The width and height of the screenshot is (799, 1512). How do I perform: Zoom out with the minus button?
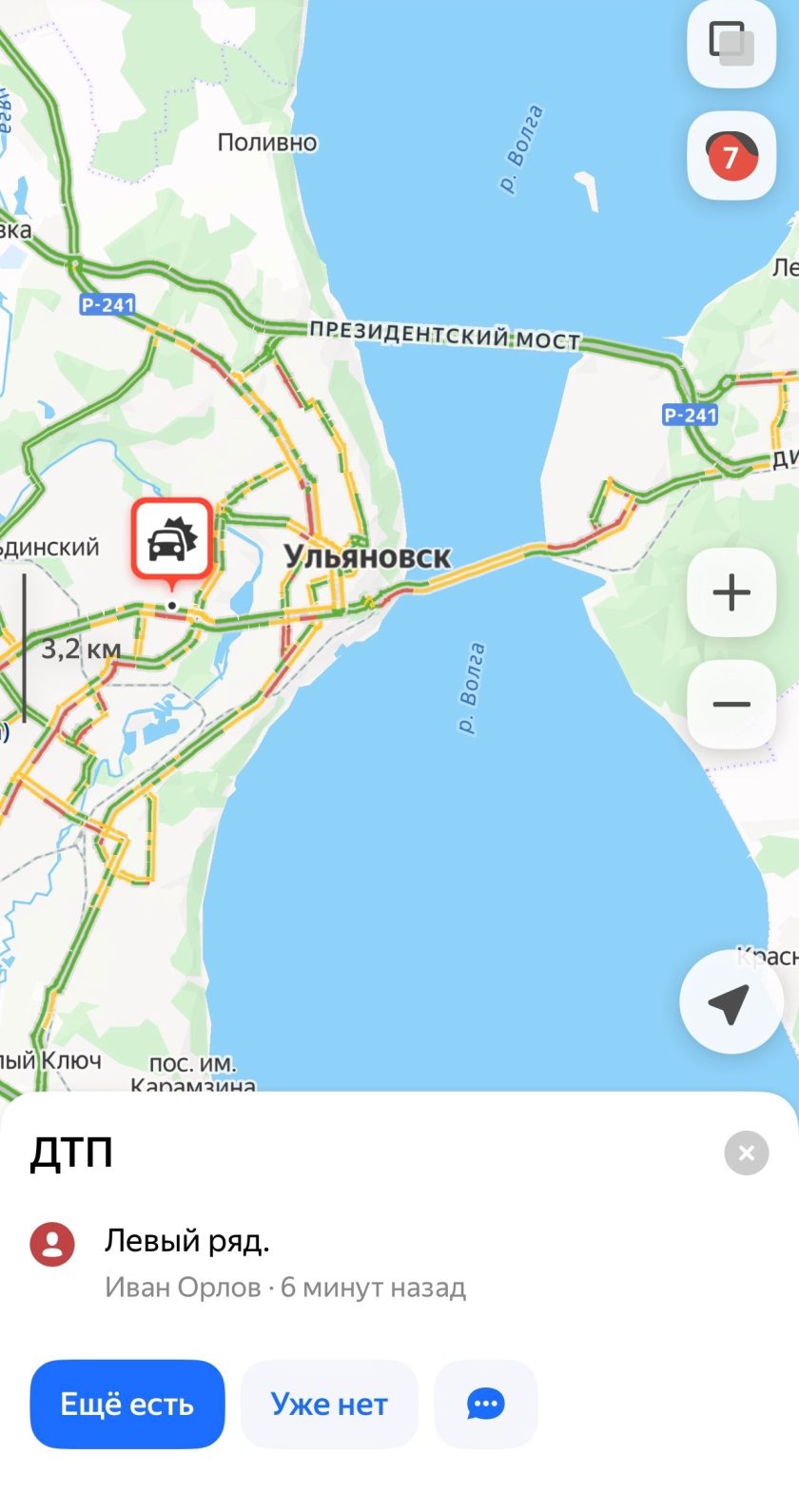click(x=731, y=705)
